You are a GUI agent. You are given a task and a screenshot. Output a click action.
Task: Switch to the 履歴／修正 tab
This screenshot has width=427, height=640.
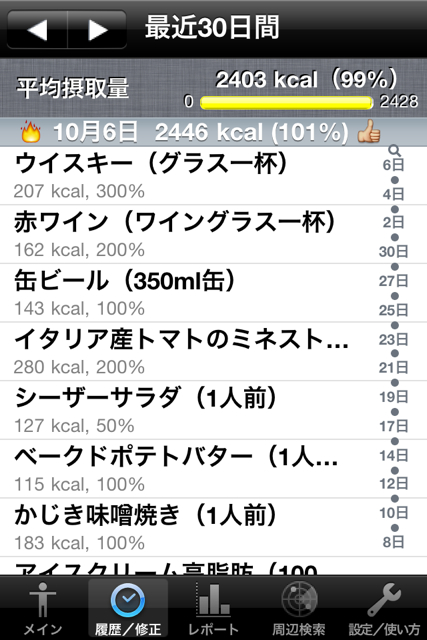point(128,608)
